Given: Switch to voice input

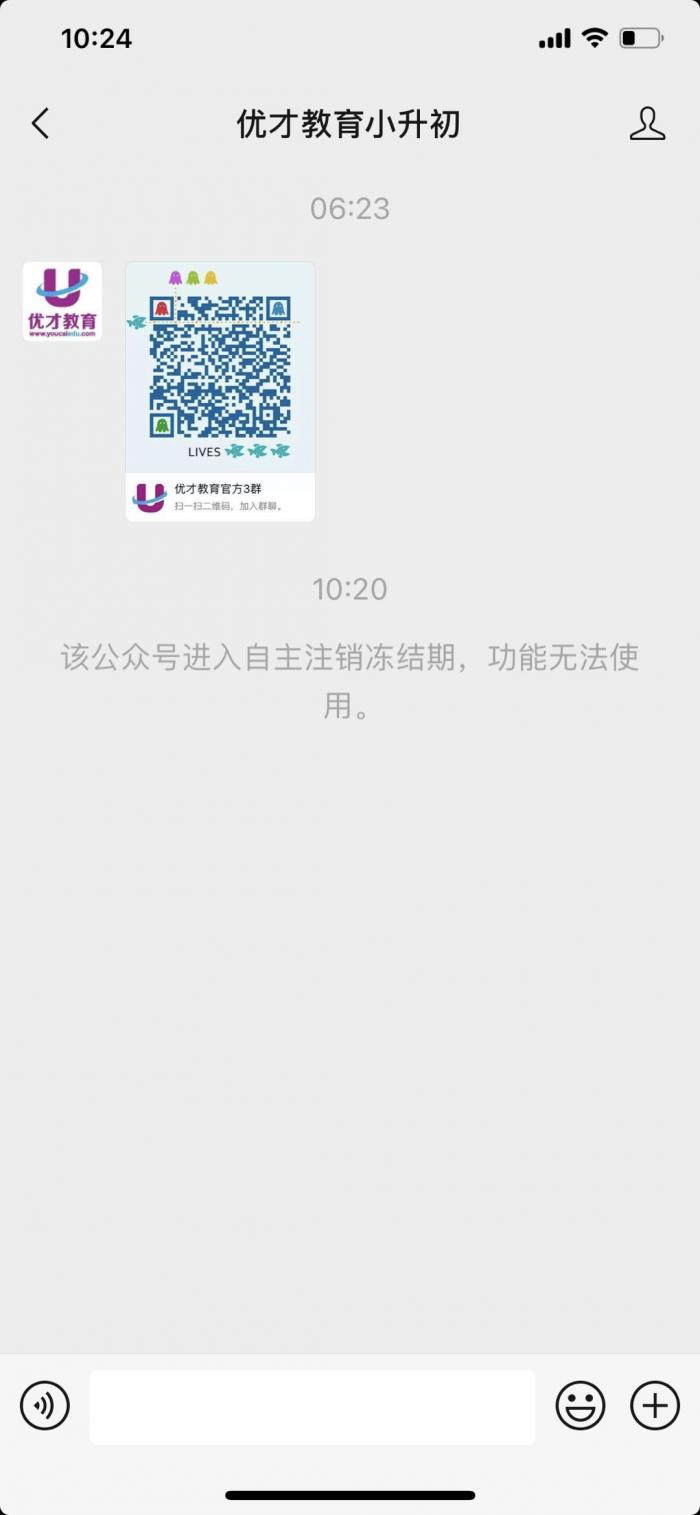Looking at the screenshot, I should 45,1406.
